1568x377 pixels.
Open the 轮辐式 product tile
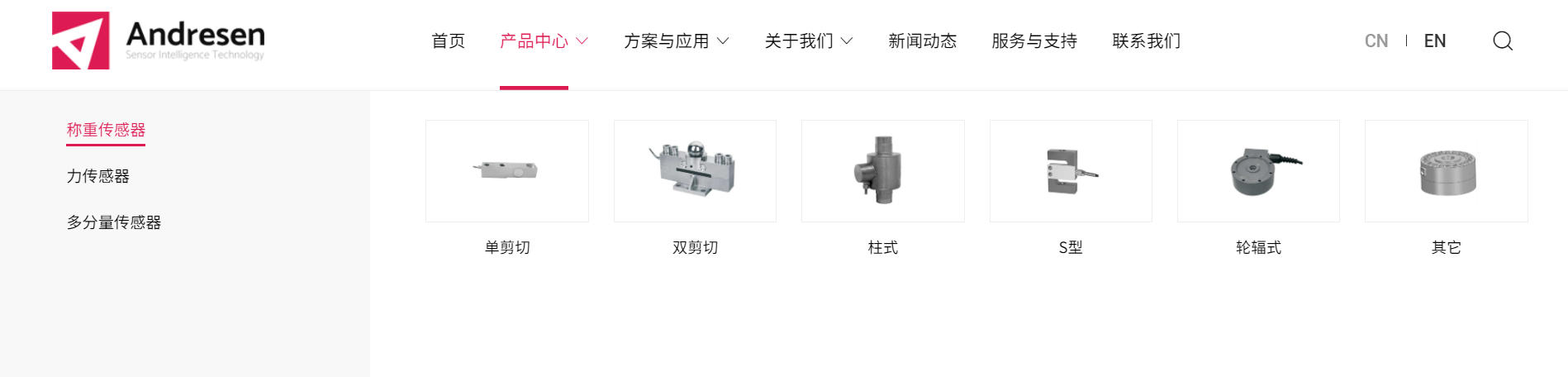1258,171
